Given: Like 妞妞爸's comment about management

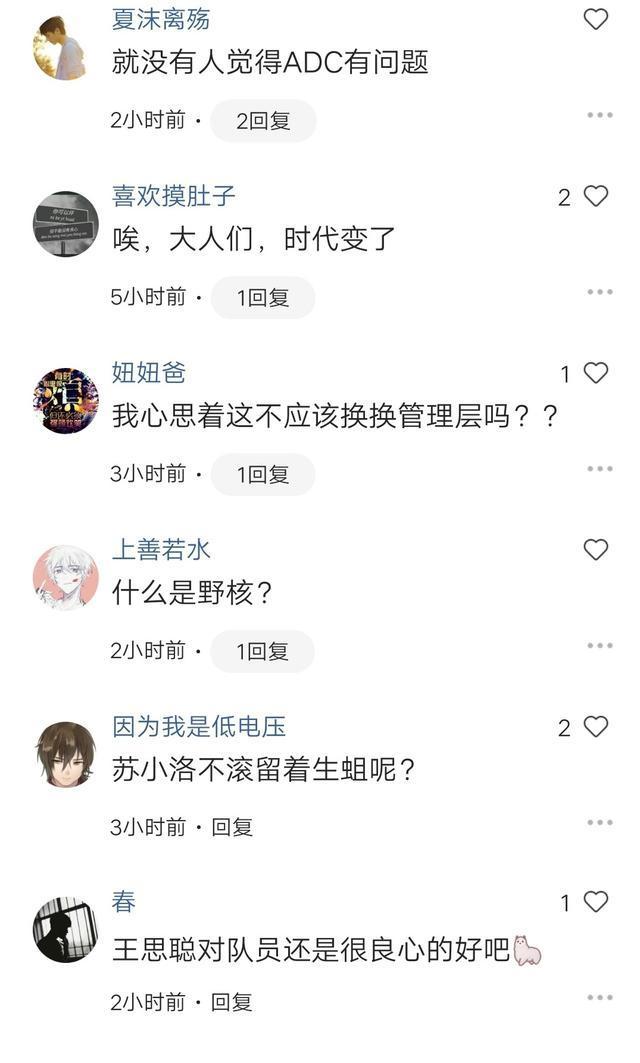Looking at the screenshot, I should pos(596,373).
